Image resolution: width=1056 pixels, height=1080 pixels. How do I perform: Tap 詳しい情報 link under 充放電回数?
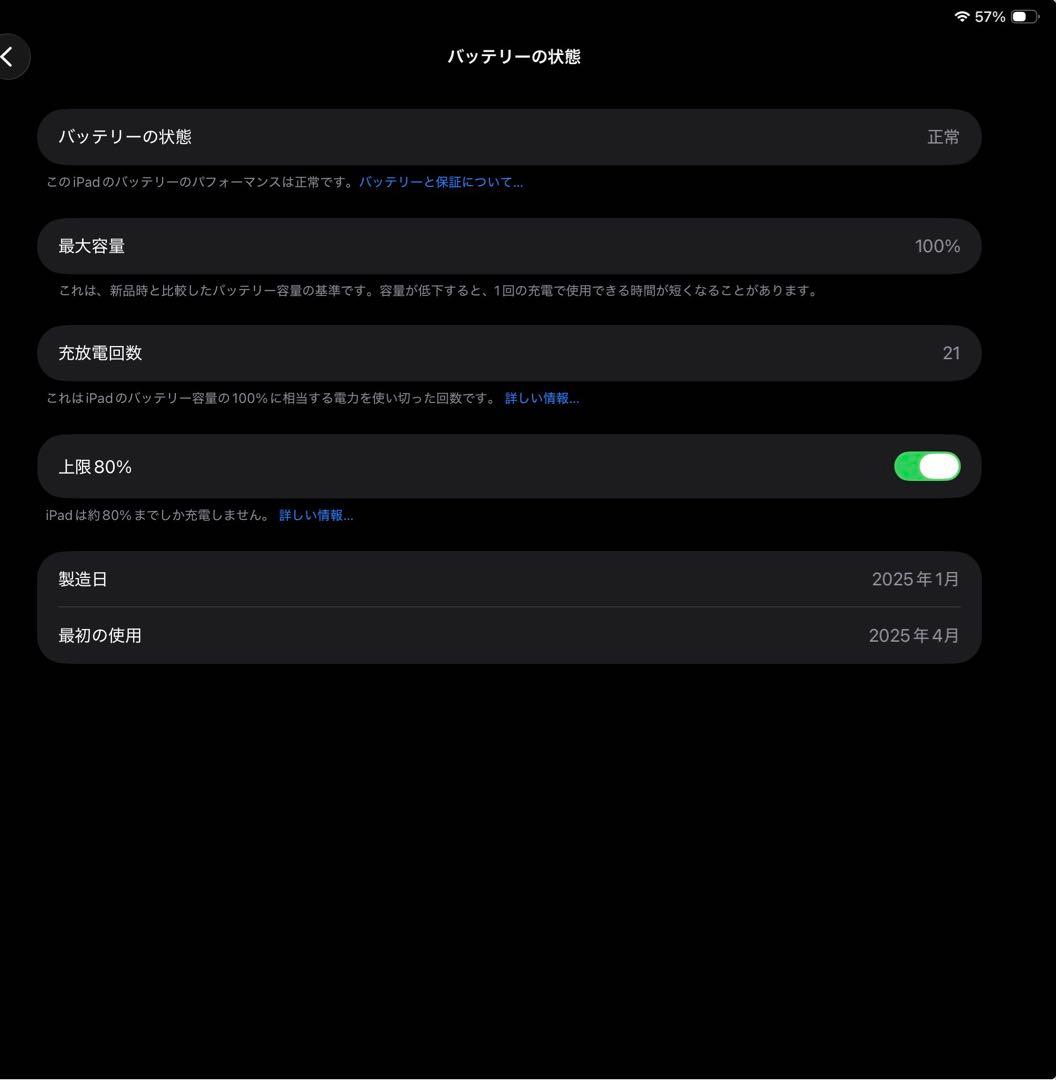click(542, 398)
